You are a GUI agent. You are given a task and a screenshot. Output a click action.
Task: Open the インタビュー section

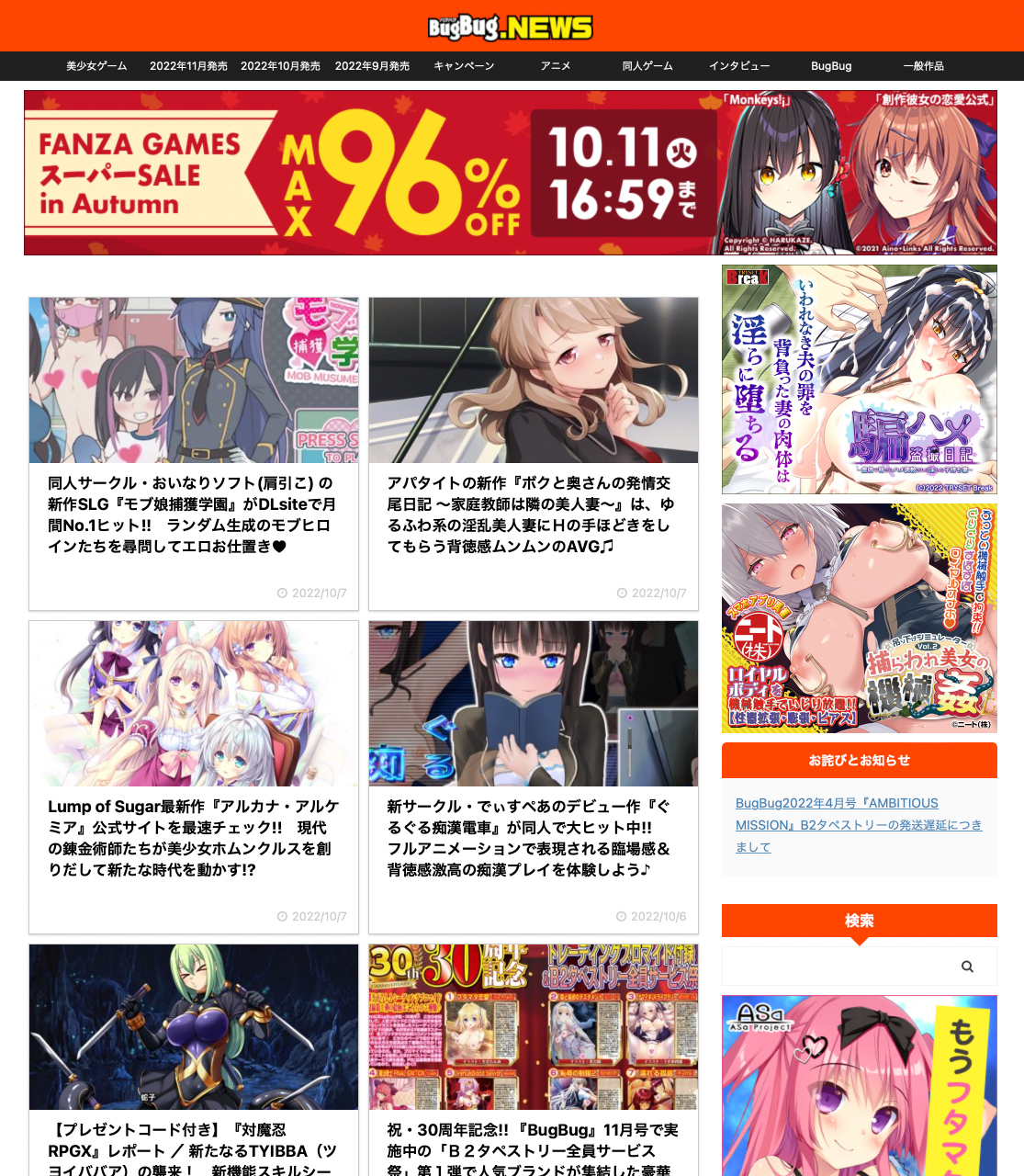pyautogui.click(x=739, y=66)
